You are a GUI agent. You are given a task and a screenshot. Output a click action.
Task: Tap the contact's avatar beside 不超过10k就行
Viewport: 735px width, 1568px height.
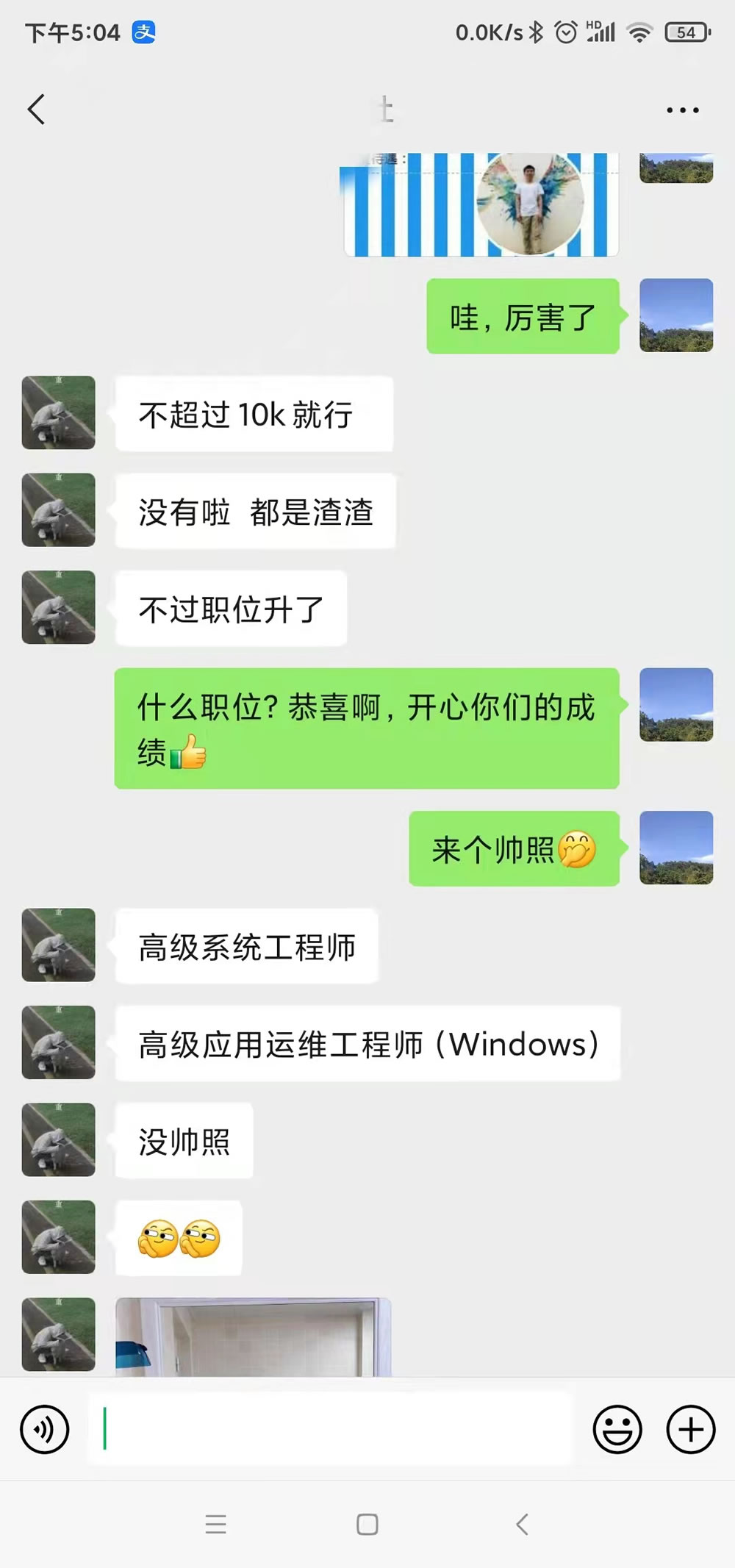click(x=59, y=412)
